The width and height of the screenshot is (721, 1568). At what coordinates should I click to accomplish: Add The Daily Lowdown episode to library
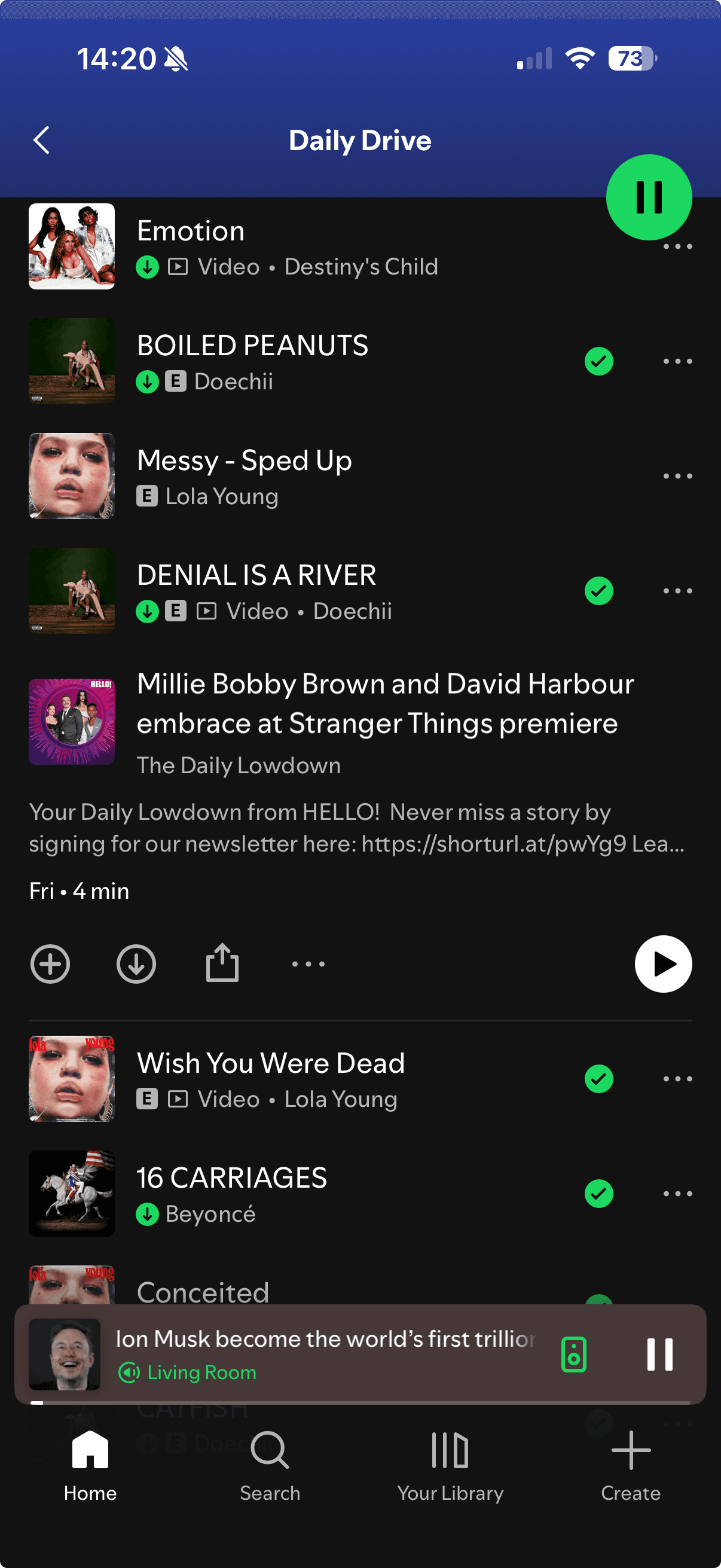50,964
